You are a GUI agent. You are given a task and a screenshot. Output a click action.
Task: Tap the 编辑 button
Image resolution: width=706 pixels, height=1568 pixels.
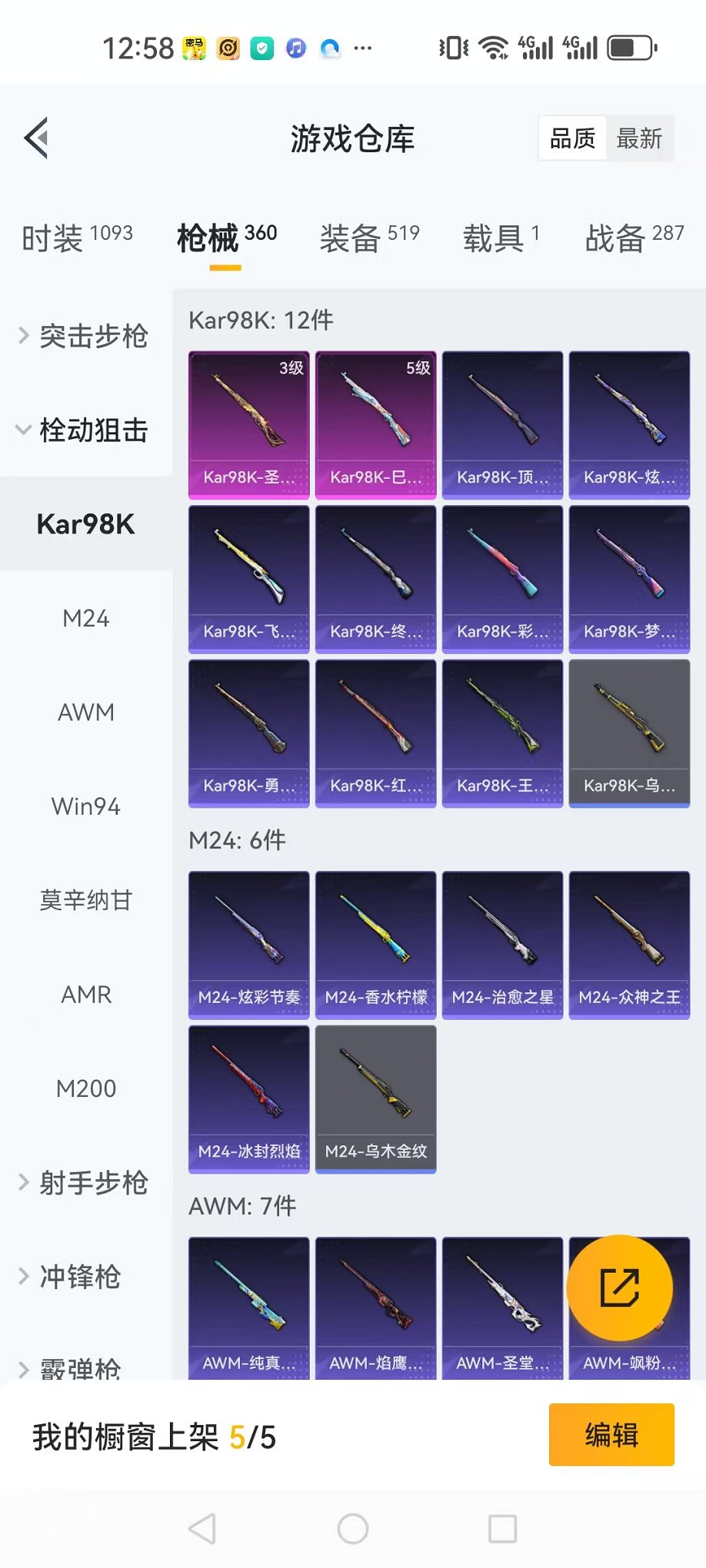(611, 1435)
